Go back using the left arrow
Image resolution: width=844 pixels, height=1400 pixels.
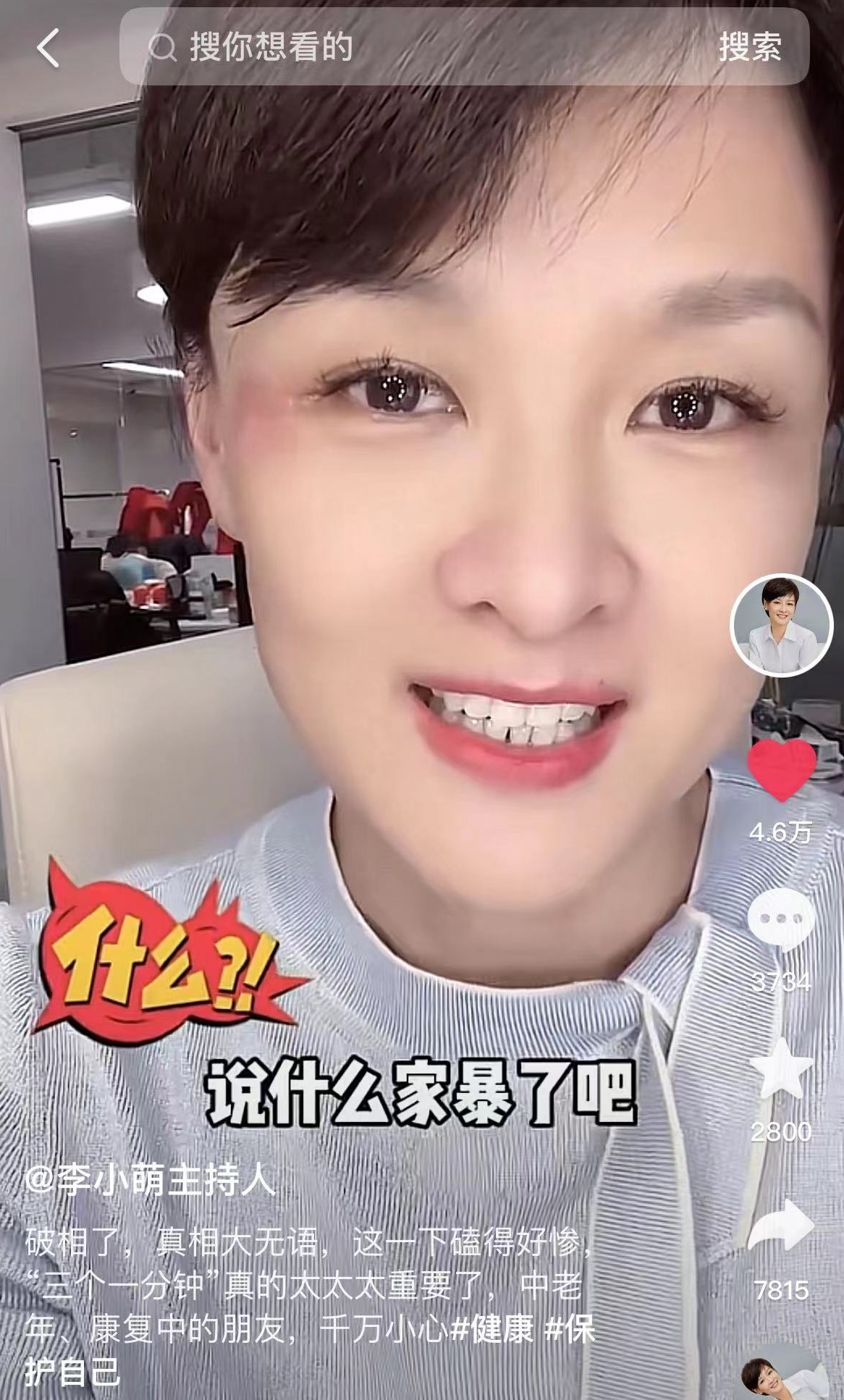[48, 49]
